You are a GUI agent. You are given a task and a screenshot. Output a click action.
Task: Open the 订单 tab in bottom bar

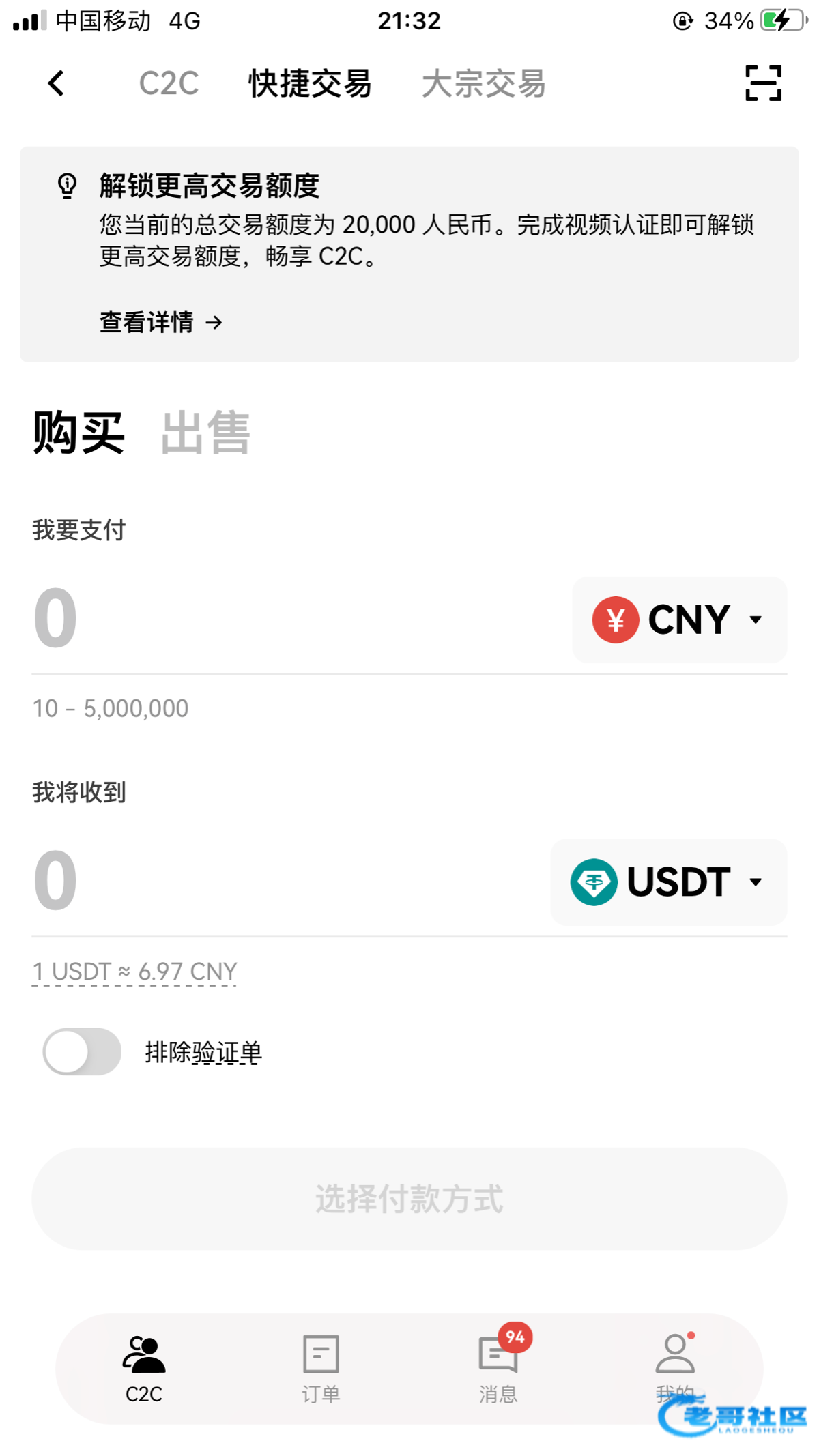[321, 1368]
